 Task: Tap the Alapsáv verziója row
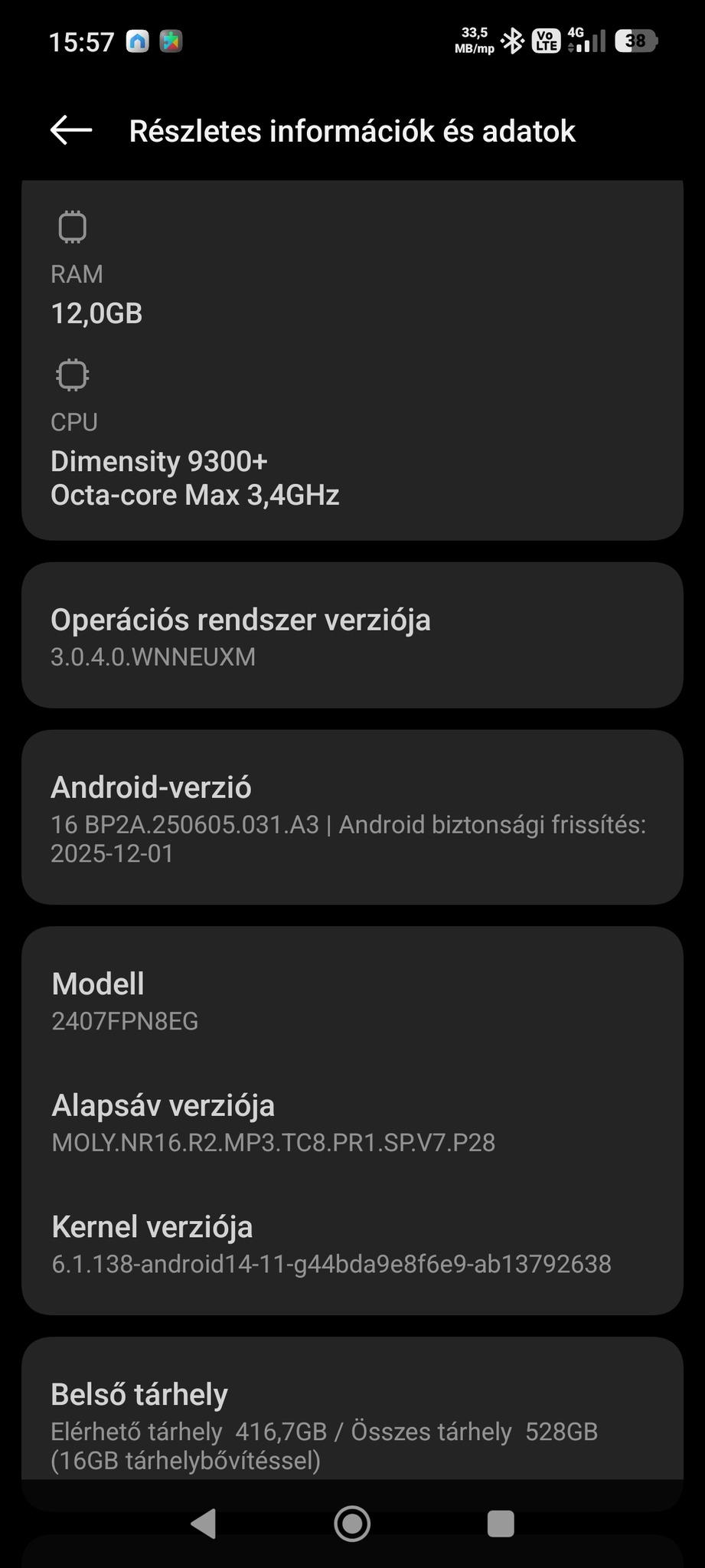coord(352,1122)
